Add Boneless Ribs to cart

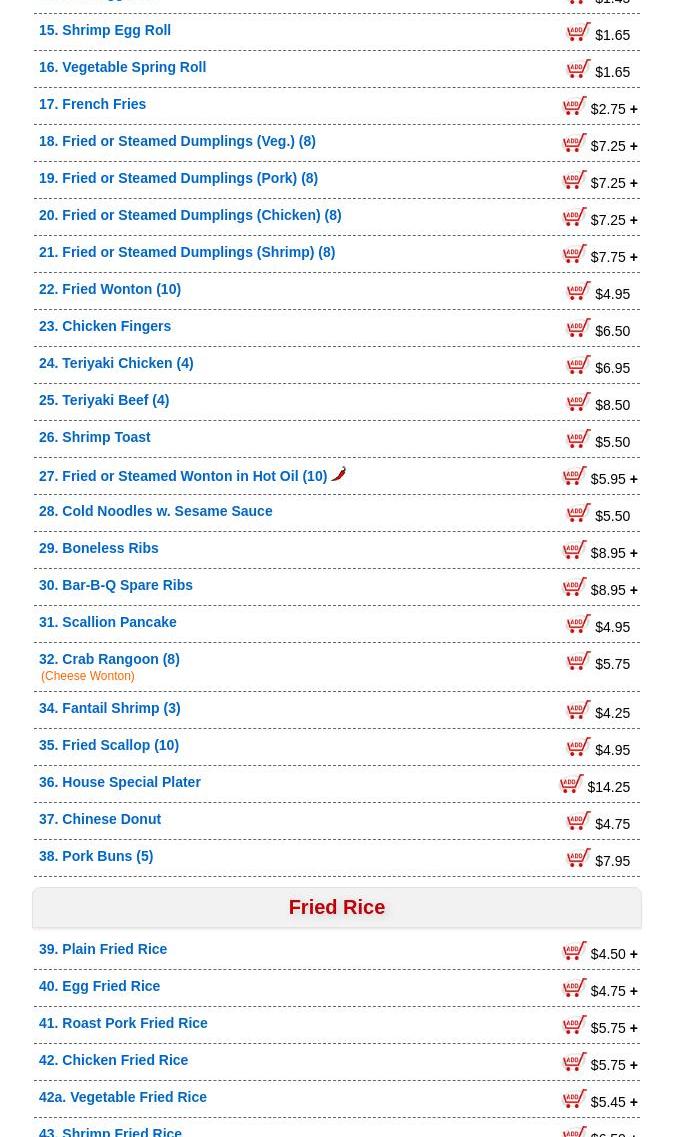click(x=574, y=550)
